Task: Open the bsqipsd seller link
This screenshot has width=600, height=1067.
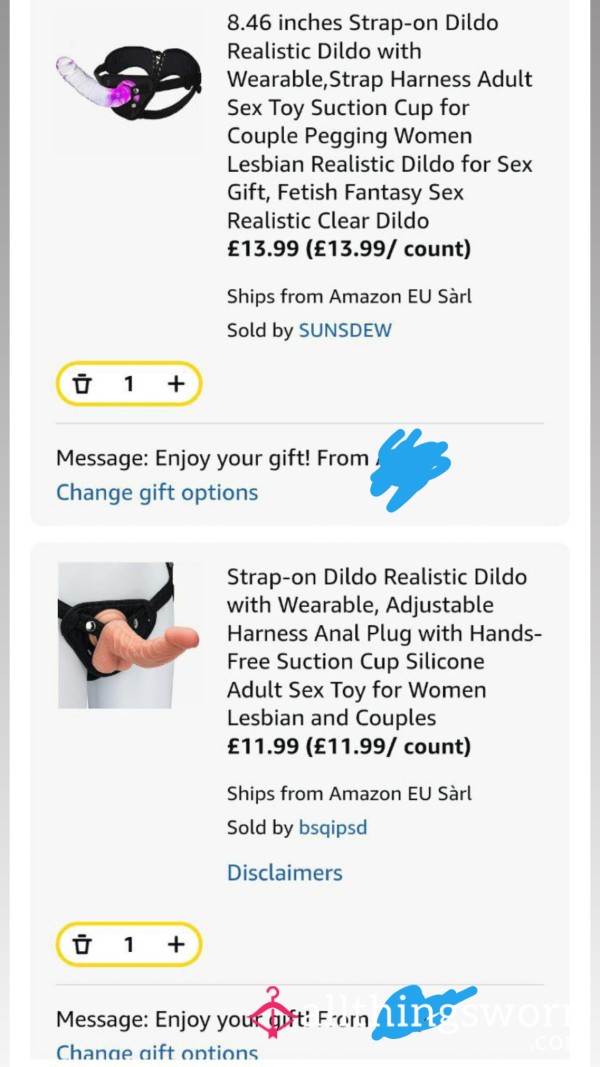Action: click(333, 828)
